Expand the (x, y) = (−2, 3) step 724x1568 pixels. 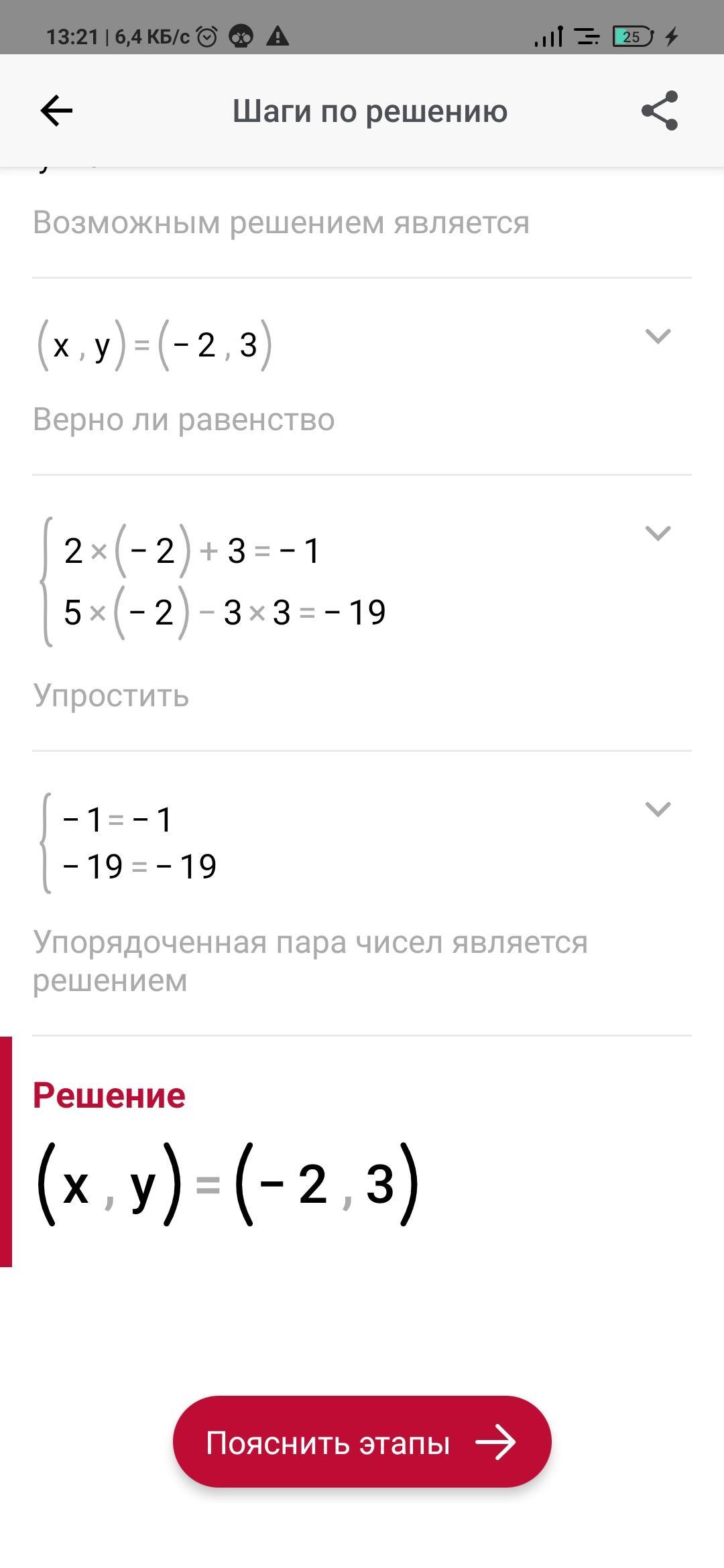coord(658,336)
